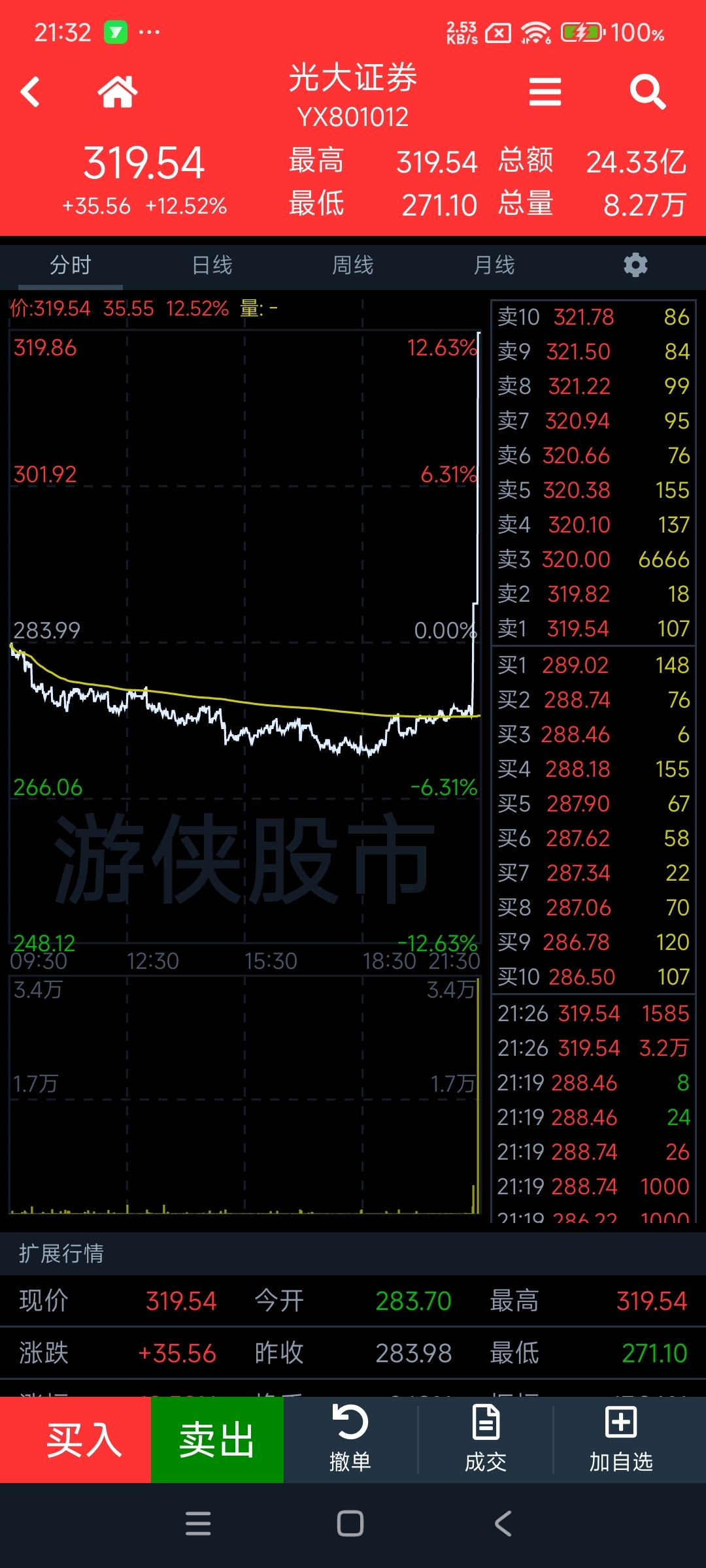
Task: Switch to the 日线 chart tab
Action: 212,265
